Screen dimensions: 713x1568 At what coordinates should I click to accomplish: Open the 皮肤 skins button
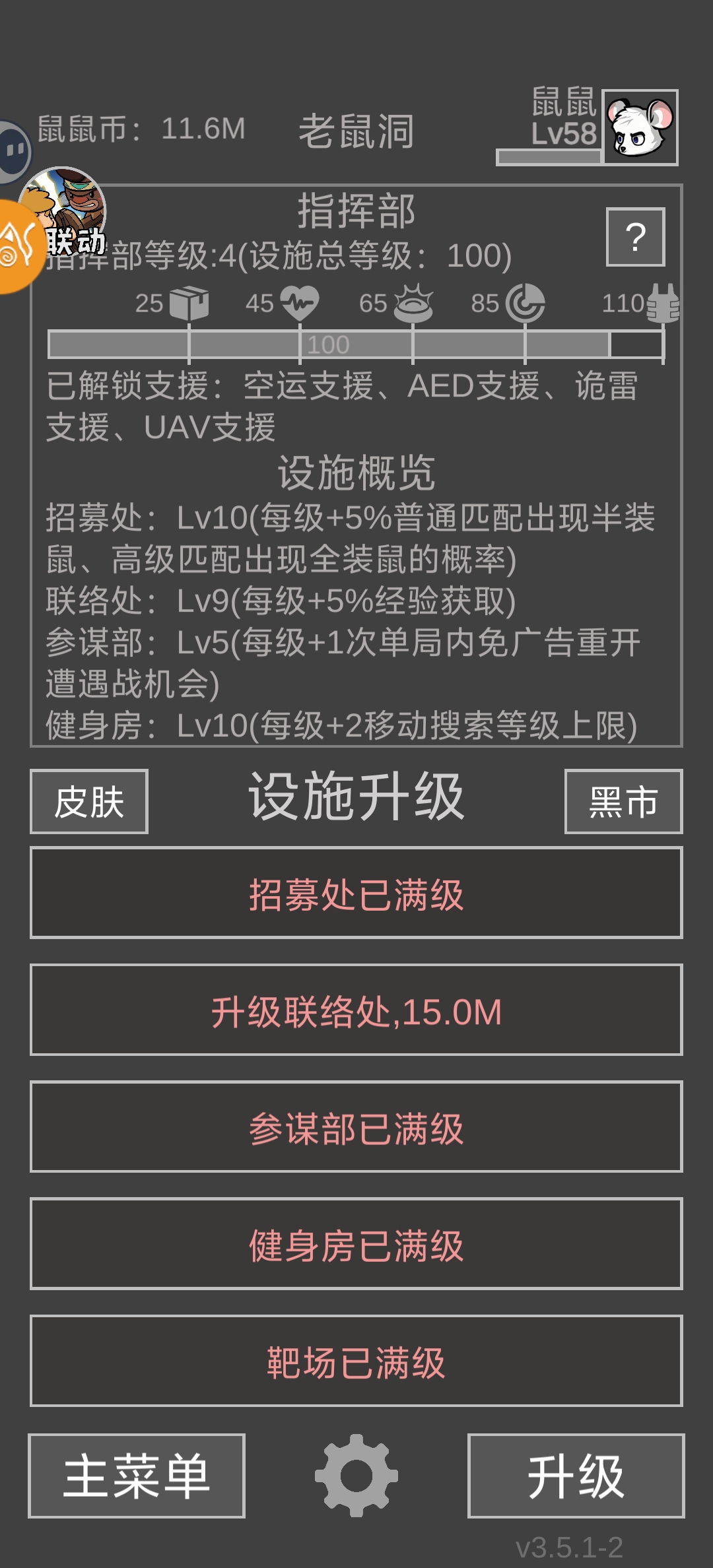(x=89, y=801)
